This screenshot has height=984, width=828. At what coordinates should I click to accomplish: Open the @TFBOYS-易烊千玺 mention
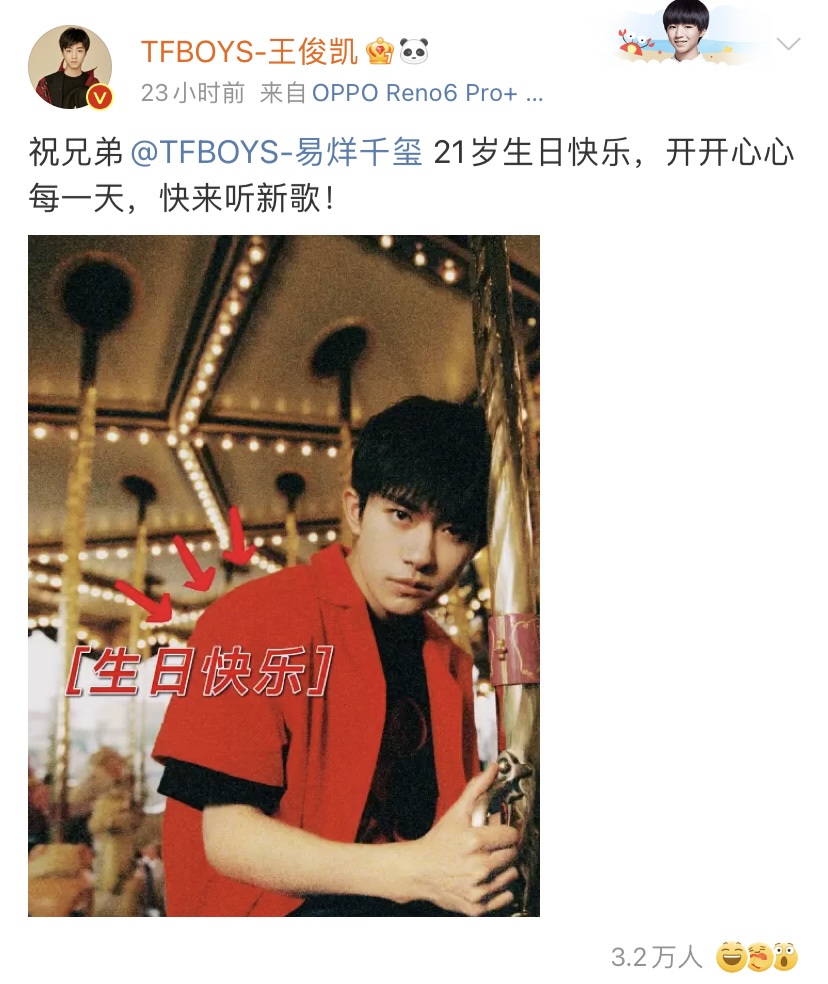pyautogui.click(x=277, y=153)
